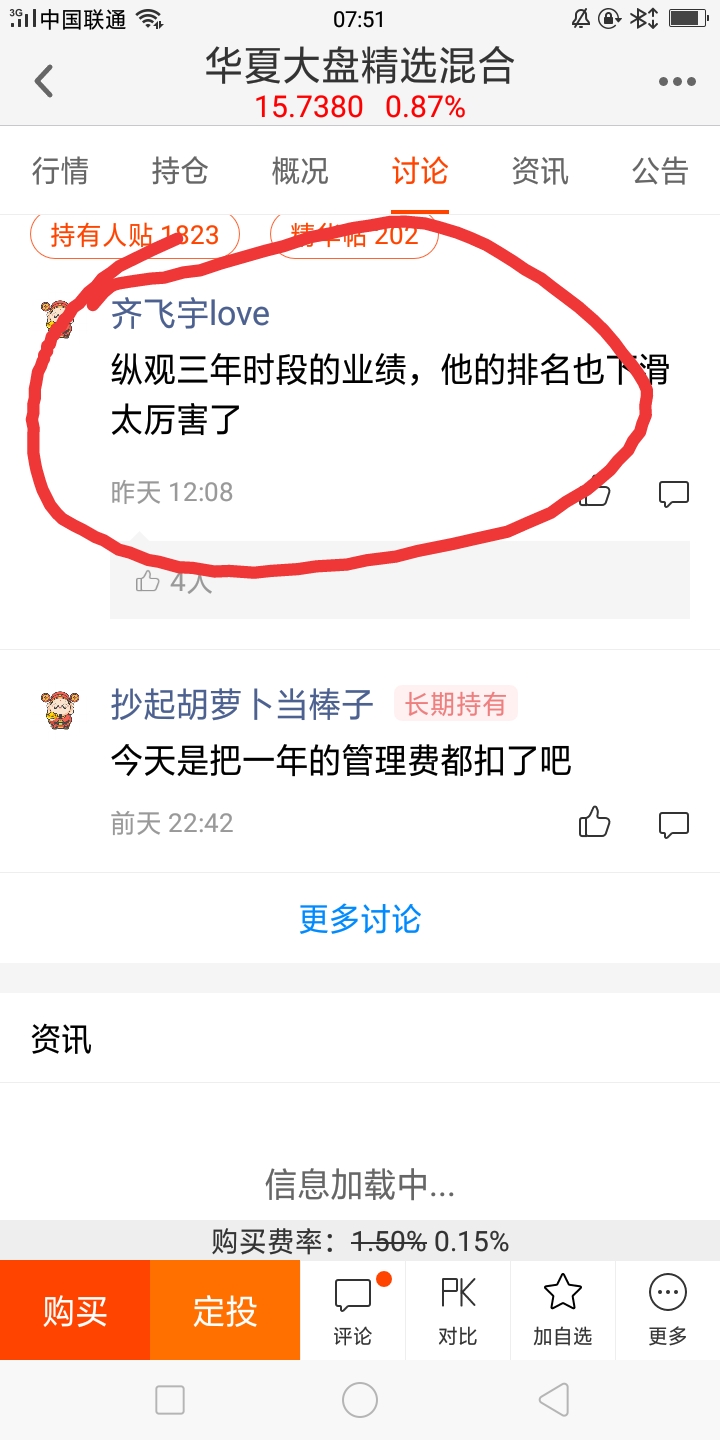Open the 更多 more options icon at bottom right
This screenshot has height=1440, width=720.
(667, 1310)
